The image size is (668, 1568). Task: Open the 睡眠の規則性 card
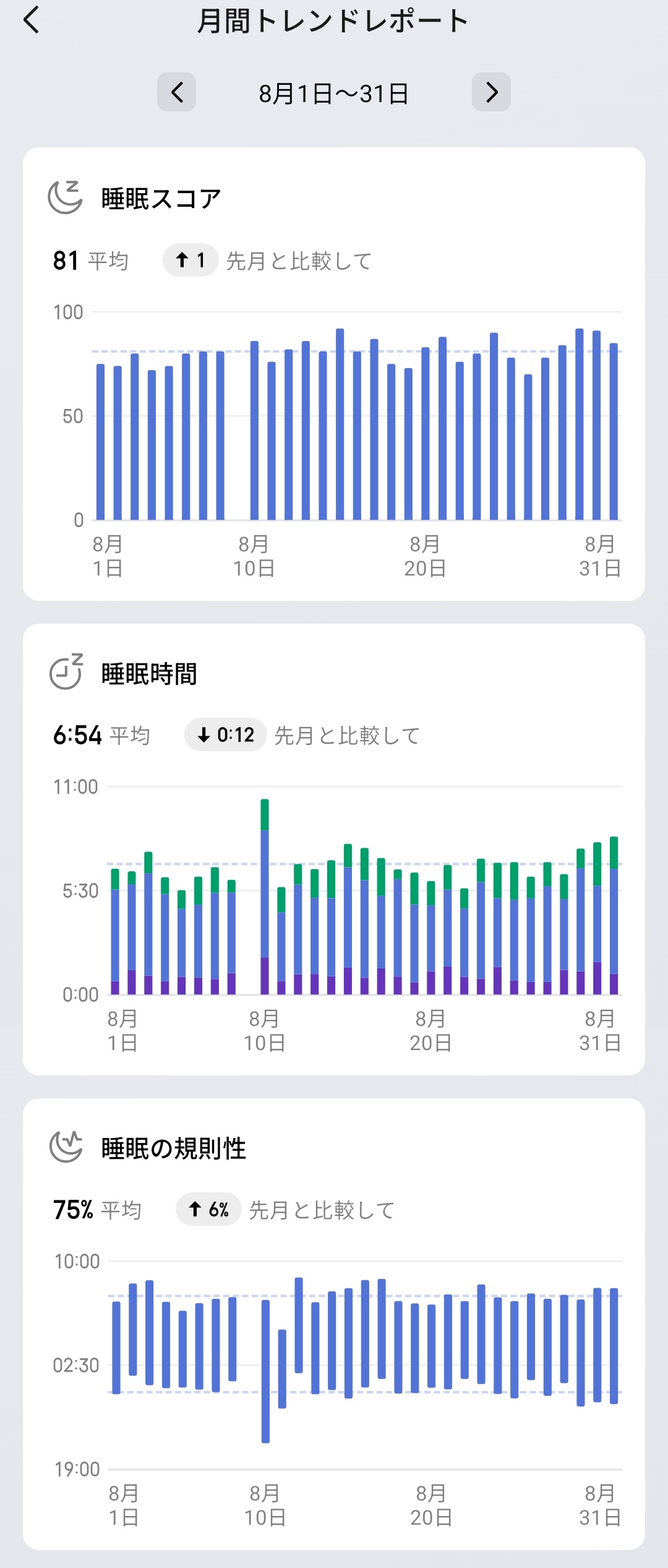(x=173, y=1148)
